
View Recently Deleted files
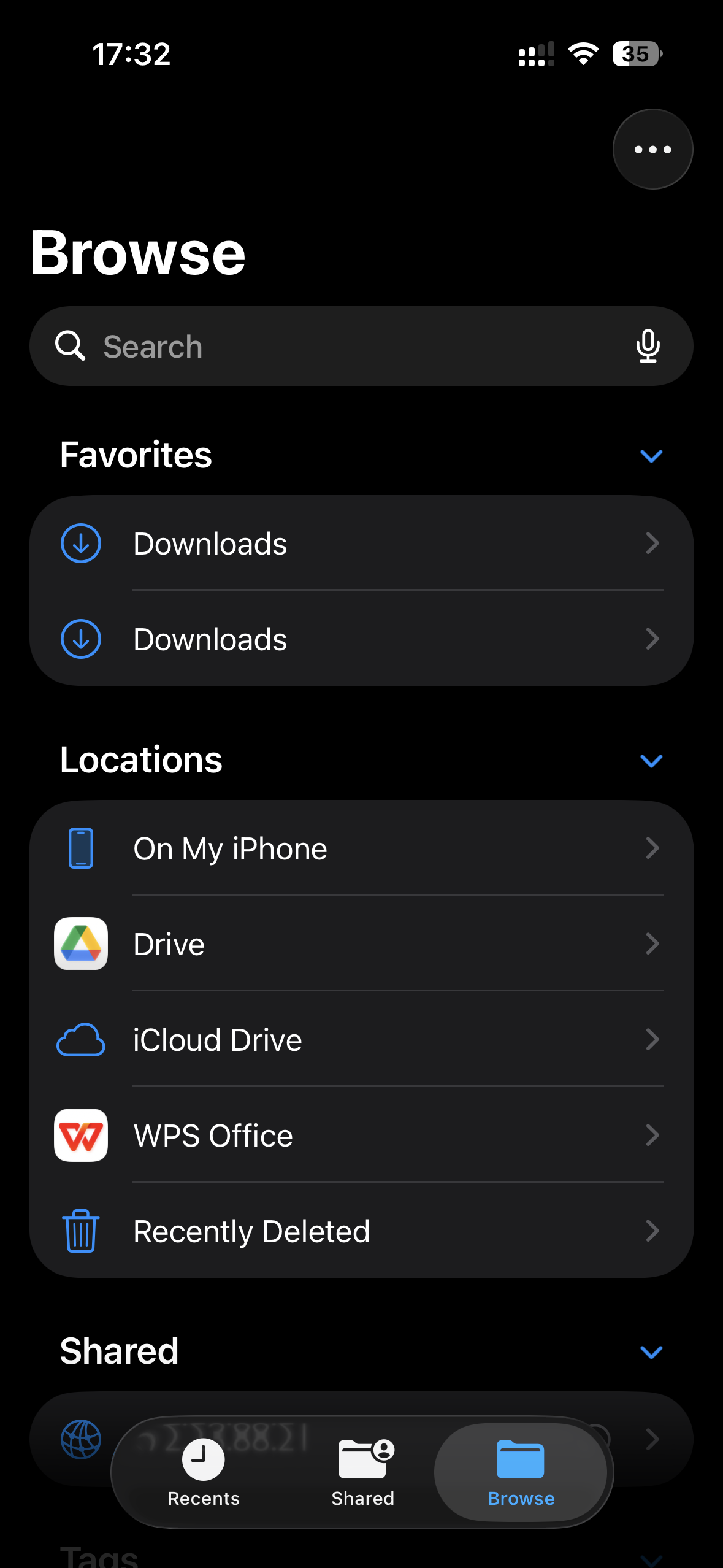(x=361, y=1231)
